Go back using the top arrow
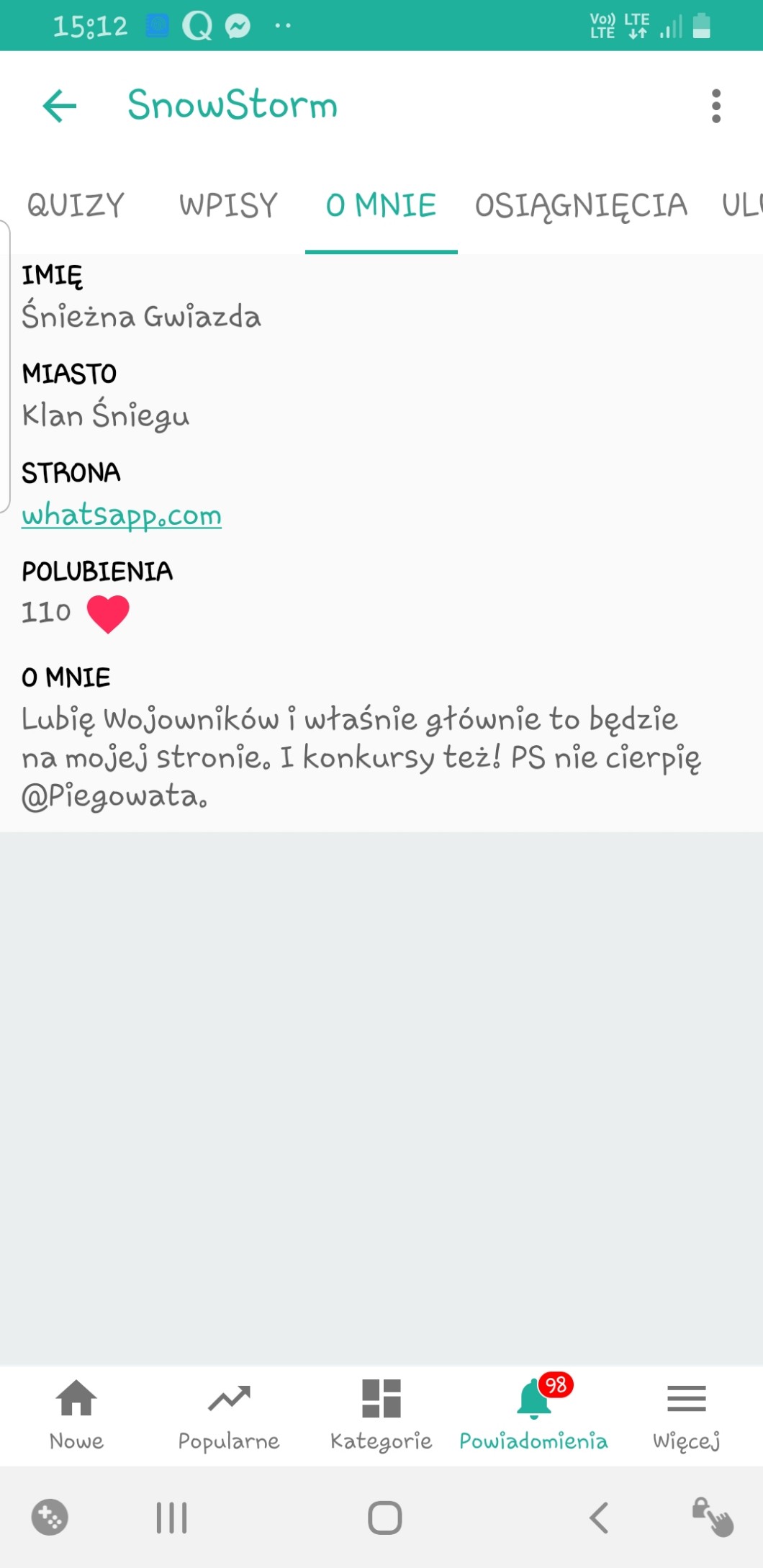Screen dimensions: 763x1568 [x=60, y=106]
